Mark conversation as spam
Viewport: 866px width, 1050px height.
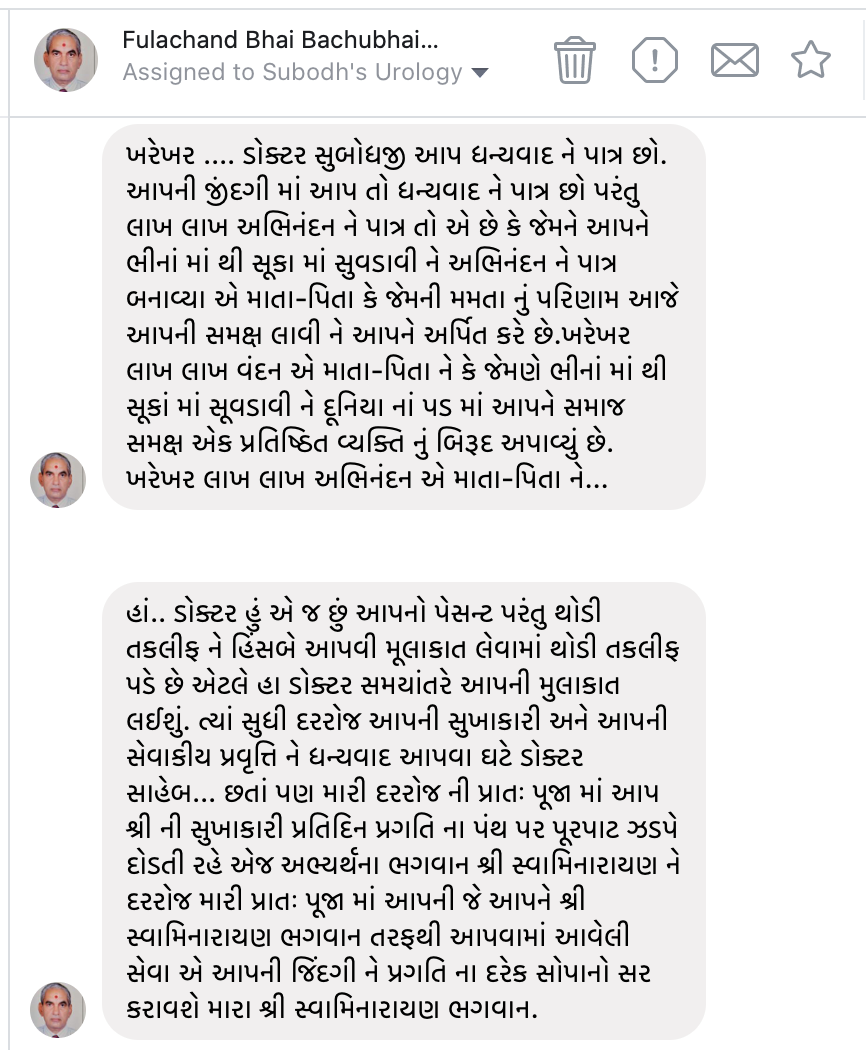tap(654, 60)
